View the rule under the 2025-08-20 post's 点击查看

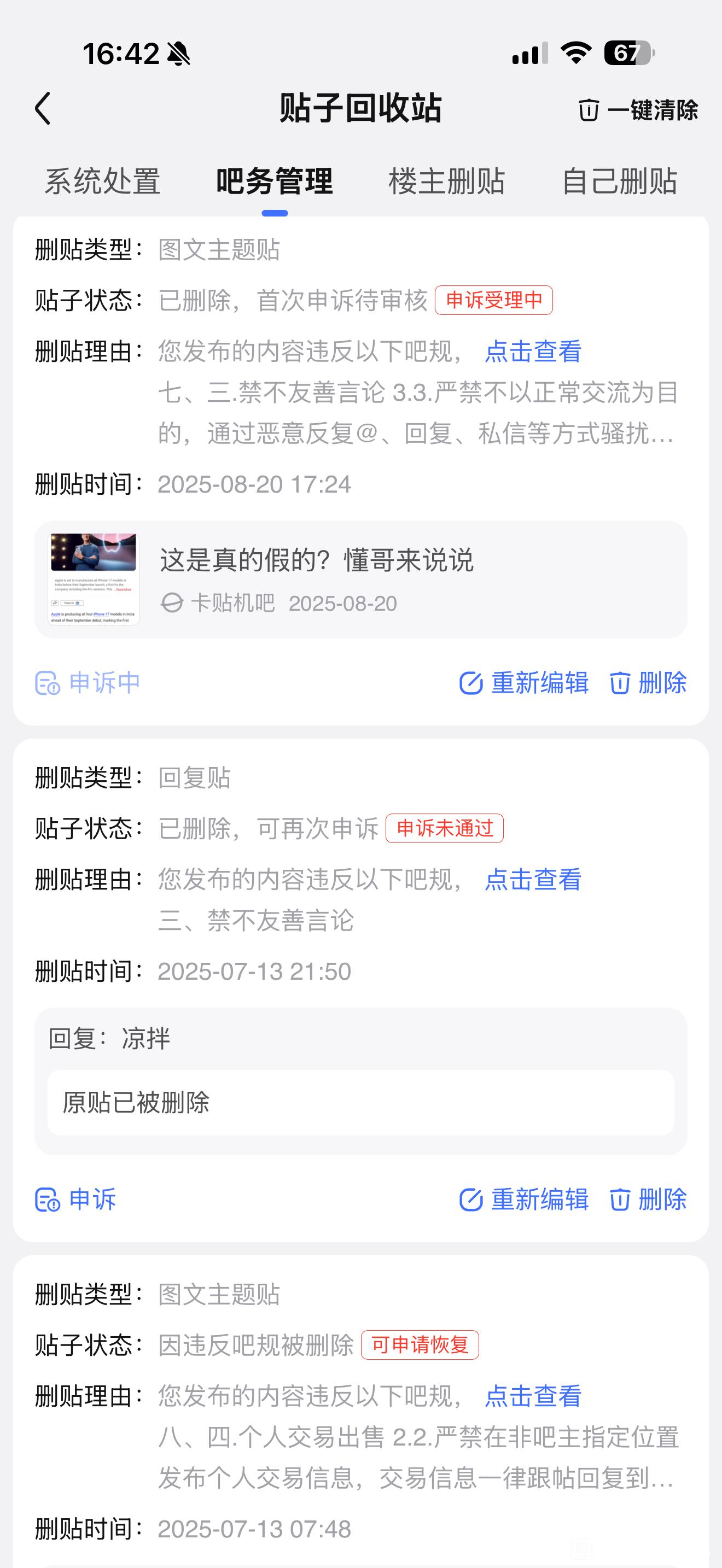click(533, 351)
